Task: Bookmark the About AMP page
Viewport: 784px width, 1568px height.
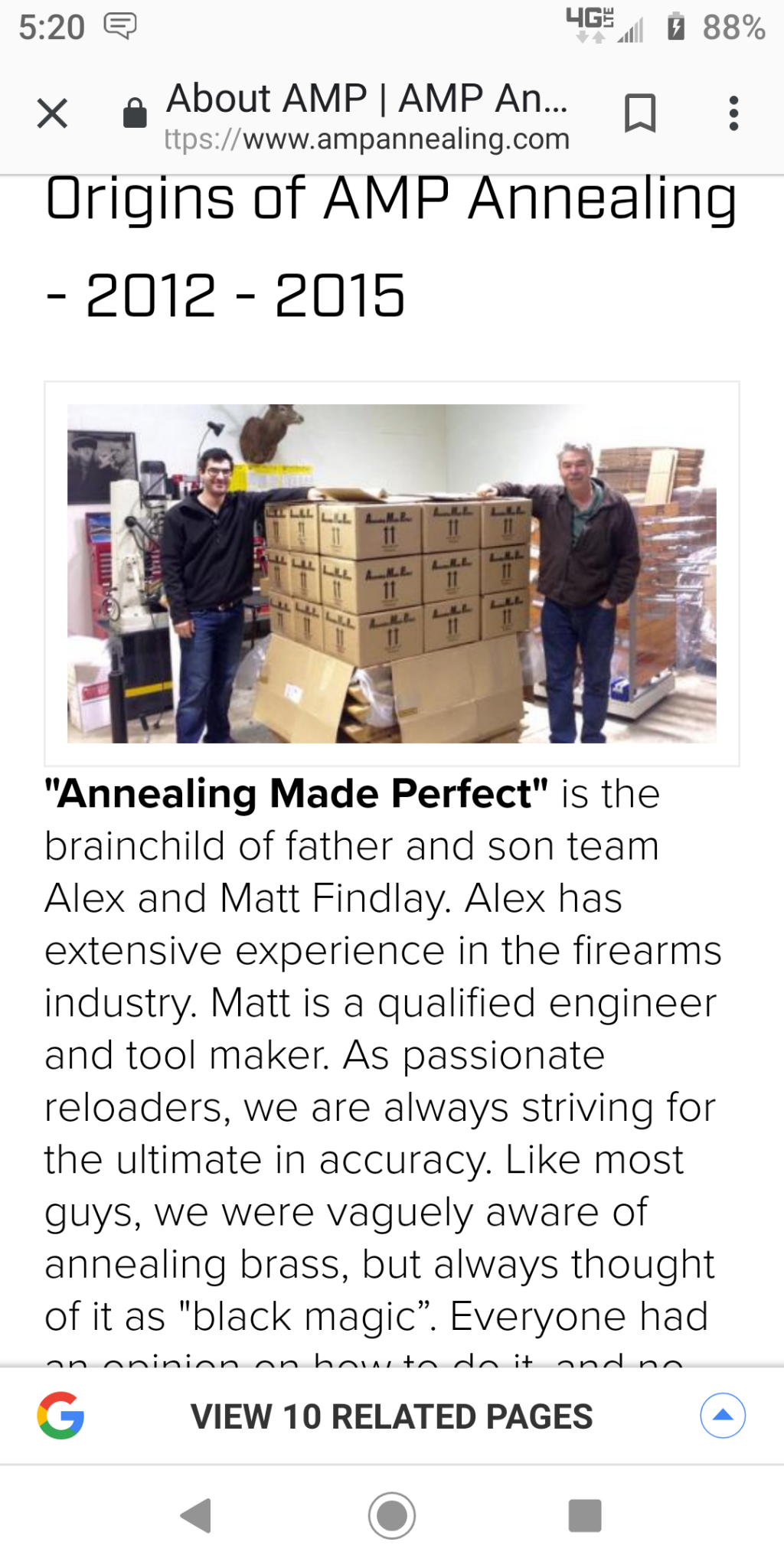Action: pyautogui.click(x=640, y=113)
